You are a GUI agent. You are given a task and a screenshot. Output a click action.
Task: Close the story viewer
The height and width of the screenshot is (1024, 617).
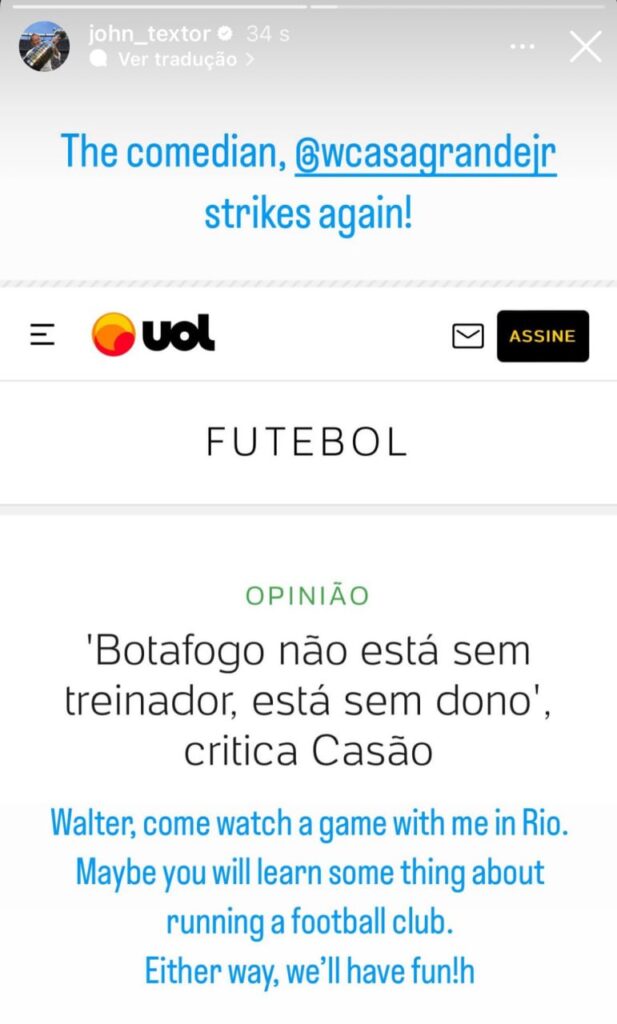coord(585,46)
